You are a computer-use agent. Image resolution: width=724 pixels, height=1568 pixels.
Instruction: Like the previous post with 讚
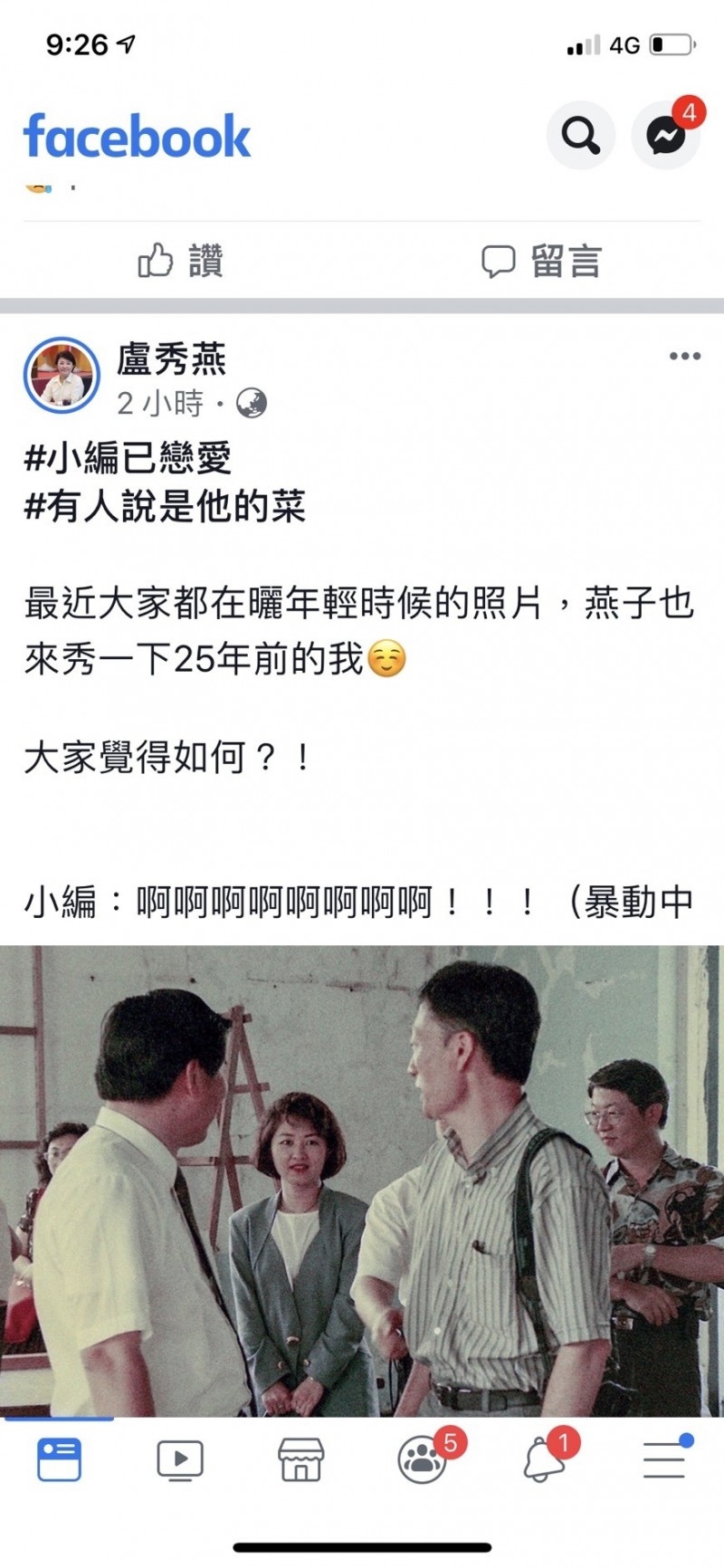tap(180, 262)
